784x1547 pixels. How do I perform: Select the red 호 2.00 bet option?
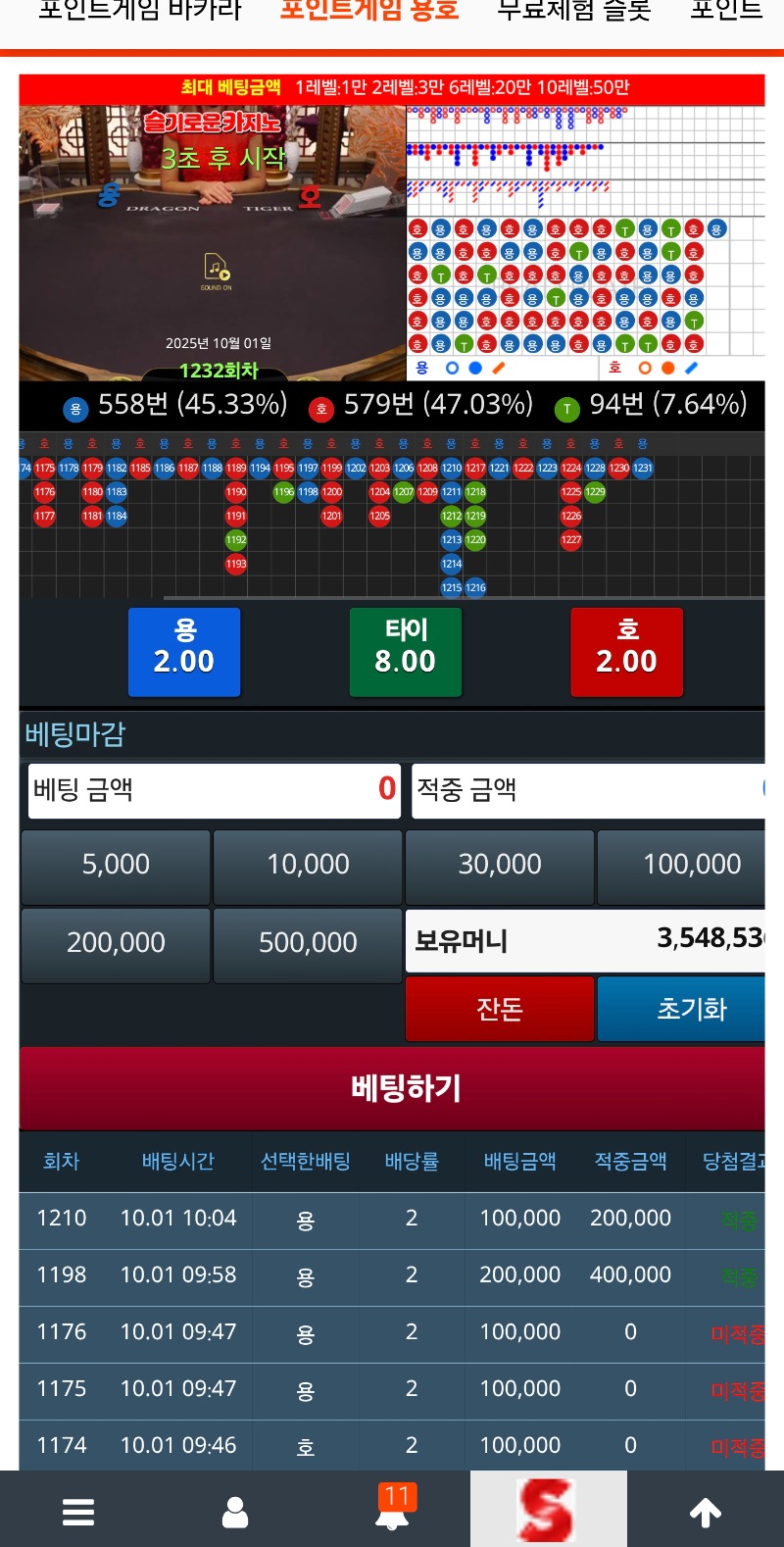626,652
